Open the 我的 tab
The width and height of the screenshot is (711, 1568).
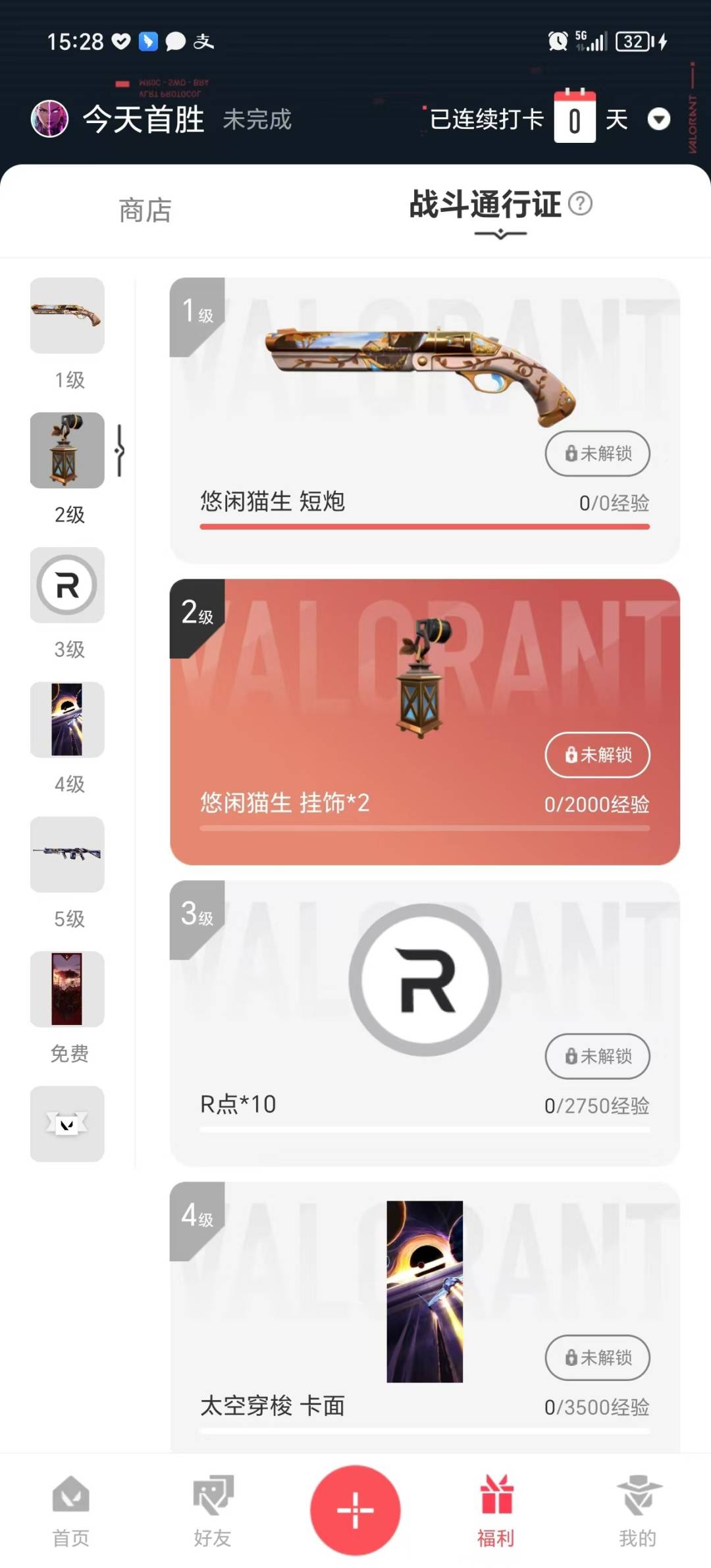[x=638, y=1511]
